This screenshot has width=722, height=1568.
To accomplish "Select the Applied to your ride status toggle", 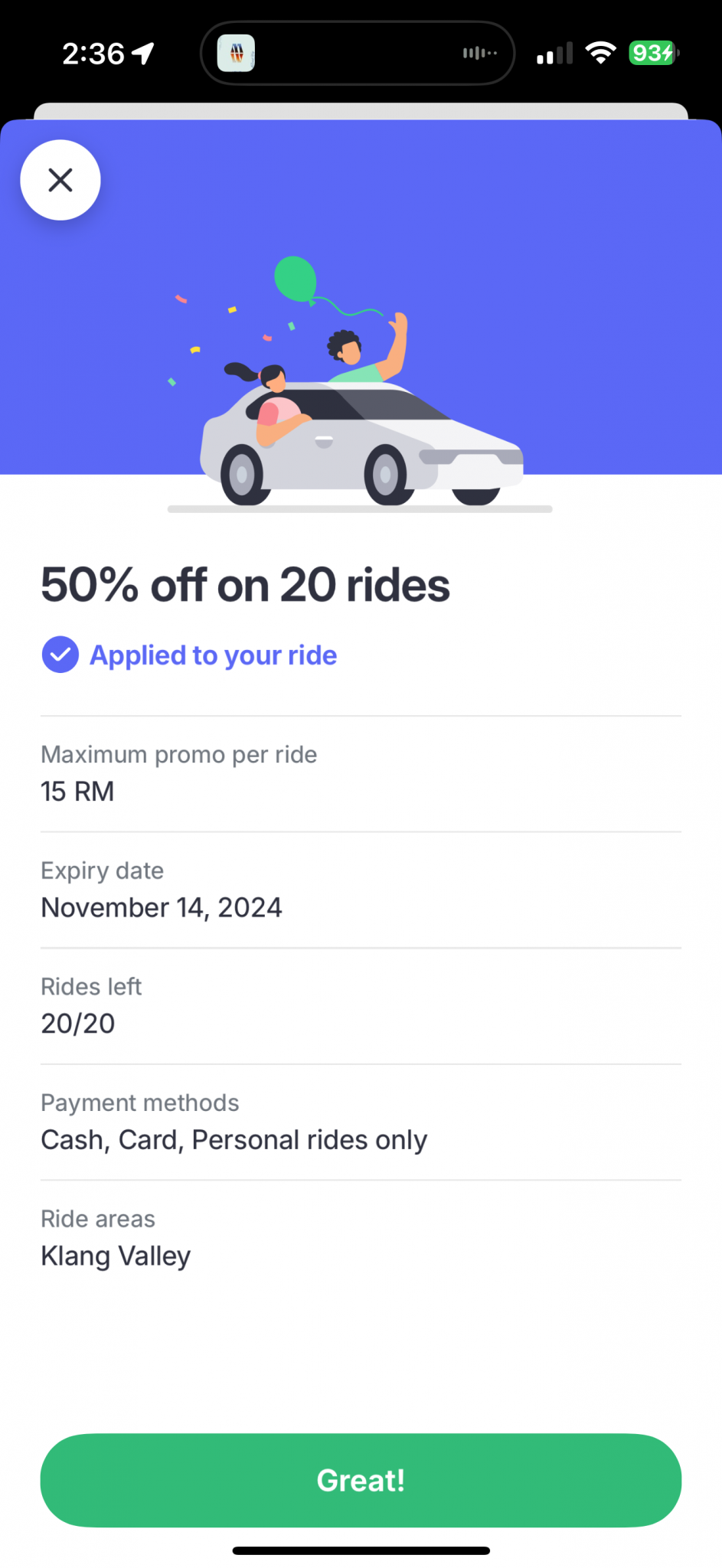I will click(x=189, y=655).
